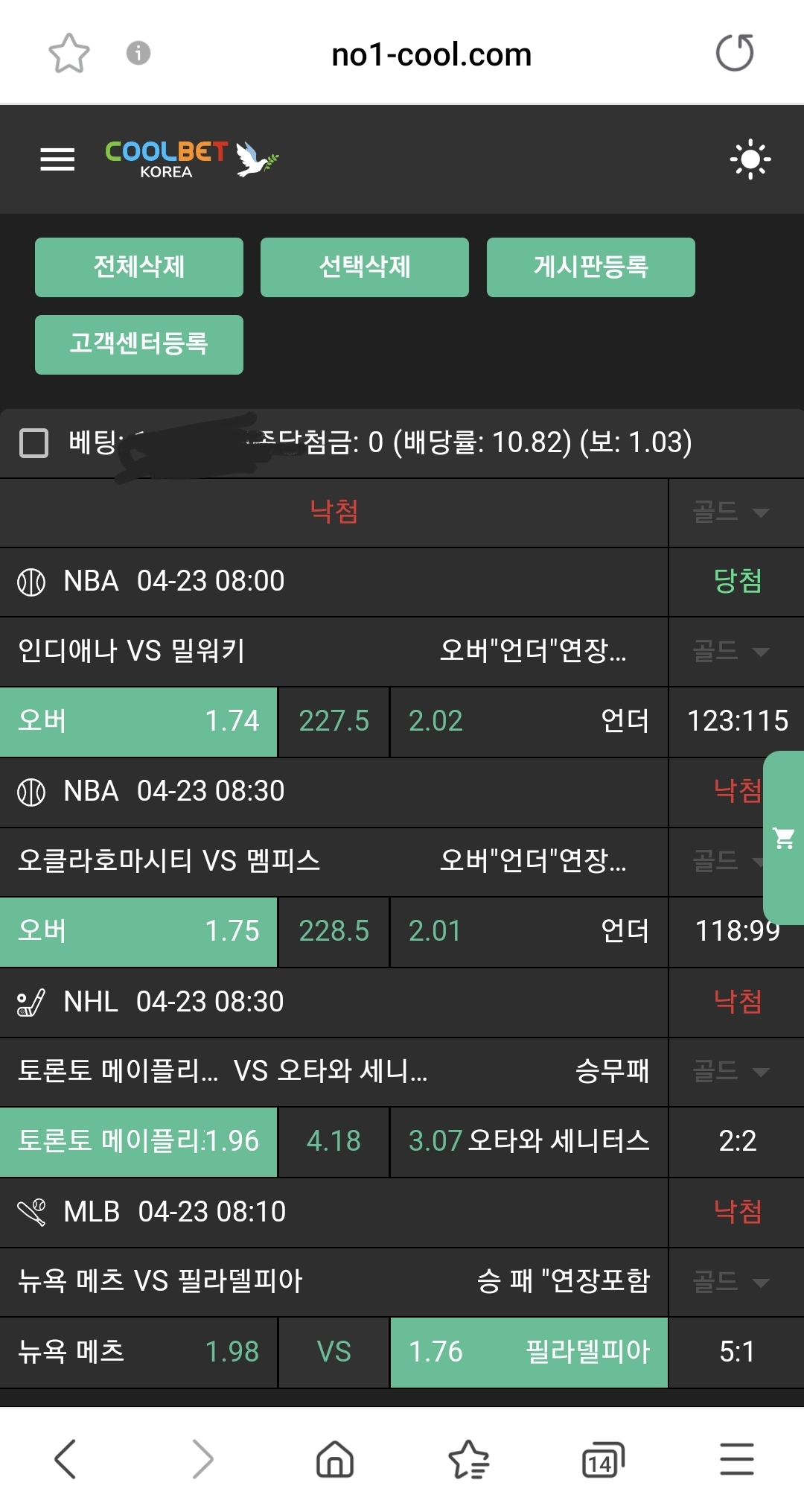Viewport: 804px width, 1512px height.
Task: Tap the 고객센터등록 button
Action: [139, 344]
